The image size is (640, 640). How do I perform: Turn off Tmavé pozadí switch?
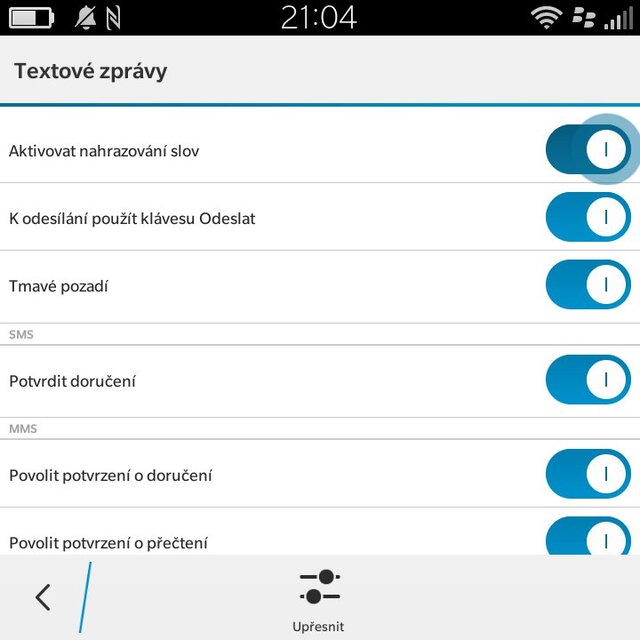(588, 285)
